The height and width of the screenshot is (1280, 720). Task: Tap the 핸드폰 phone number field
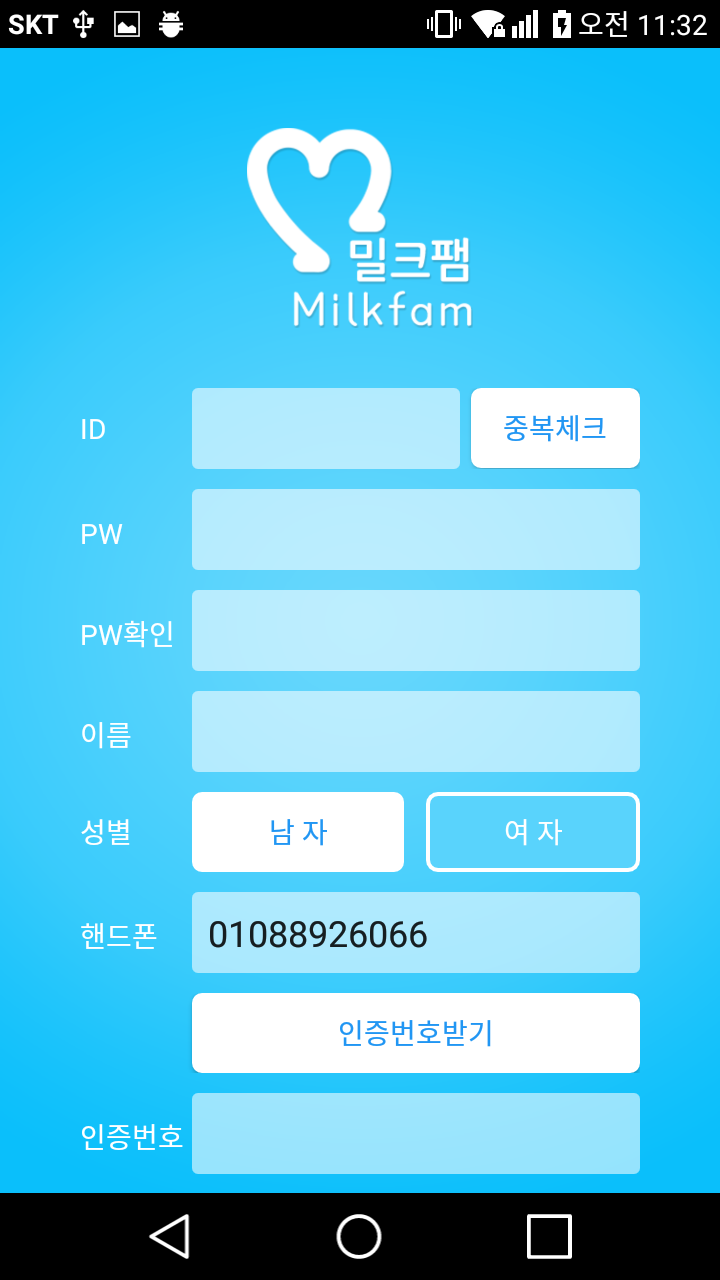(x=415, y=932)
